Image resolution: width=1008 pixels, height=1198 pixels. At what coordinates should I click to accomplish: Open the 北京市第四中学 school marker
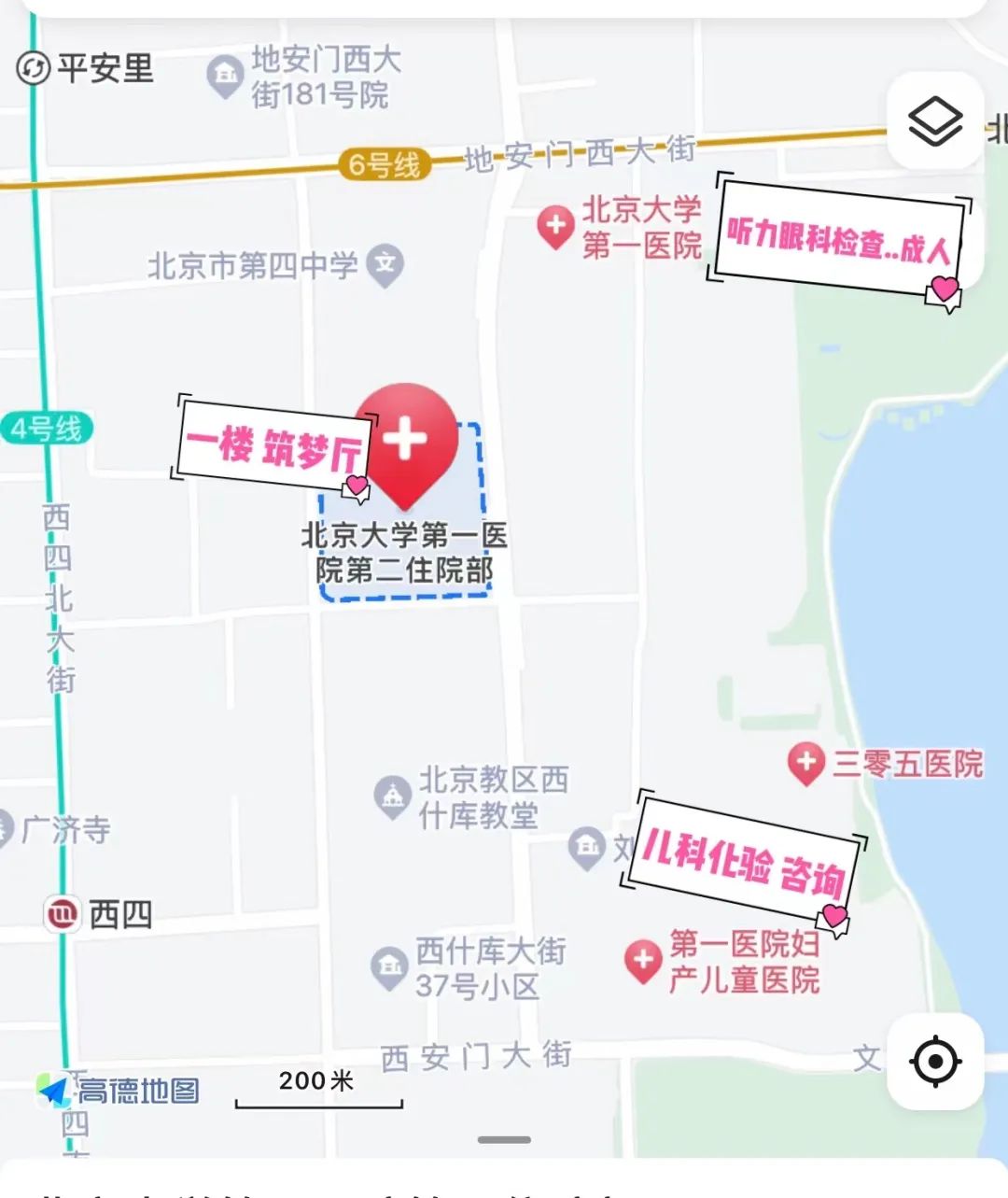coord(385,264)
